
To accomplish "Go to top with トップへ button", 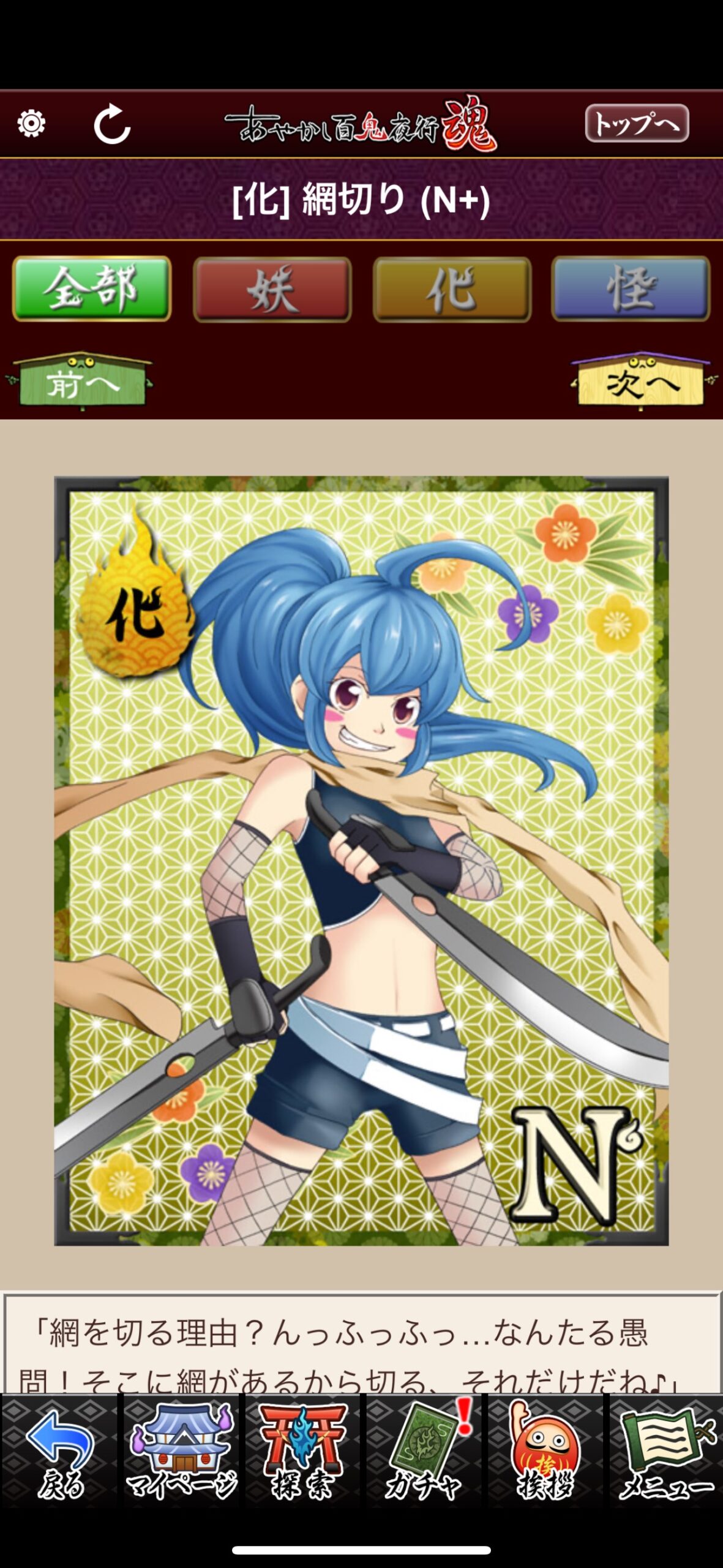I will click(x=637, y=123).
